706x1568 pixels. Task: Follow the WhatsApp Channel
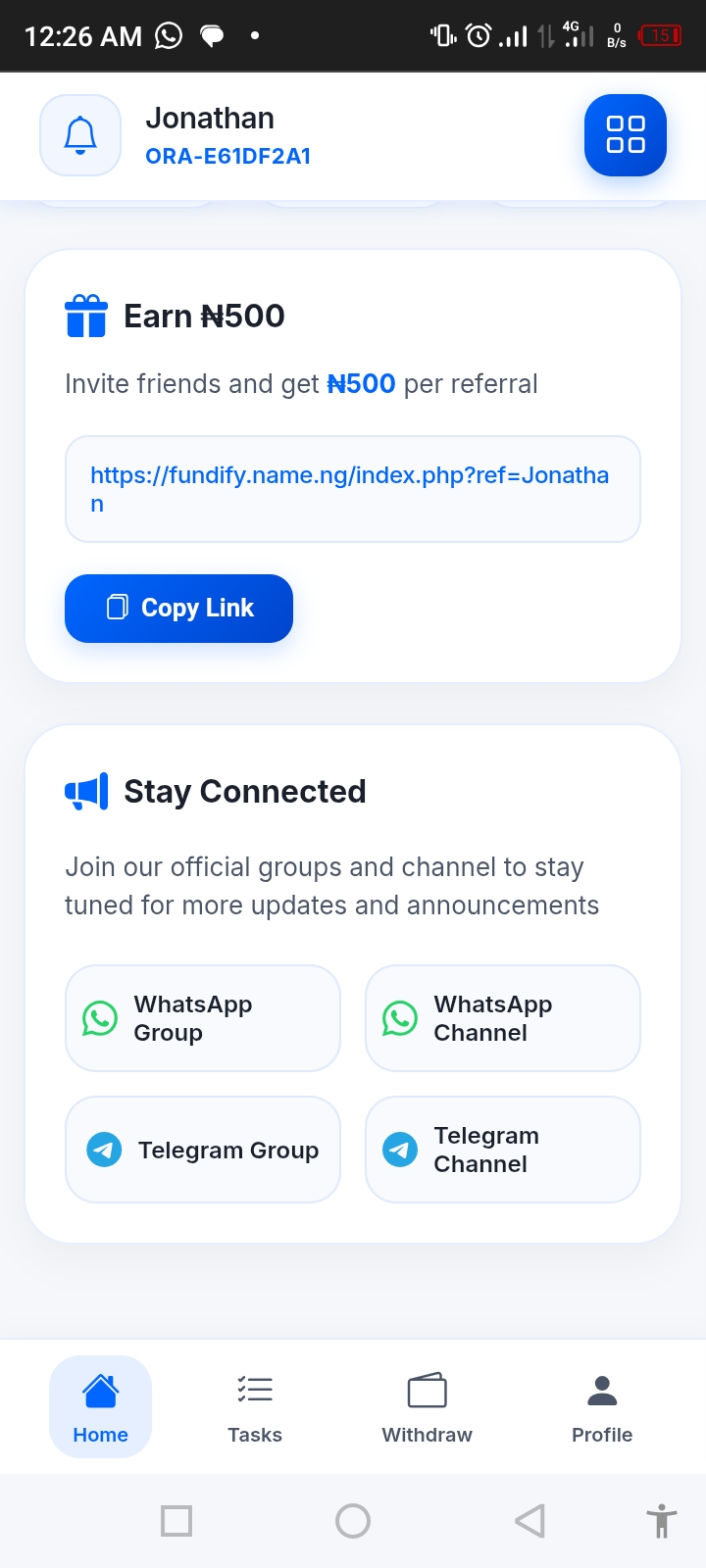(502, 1018)
